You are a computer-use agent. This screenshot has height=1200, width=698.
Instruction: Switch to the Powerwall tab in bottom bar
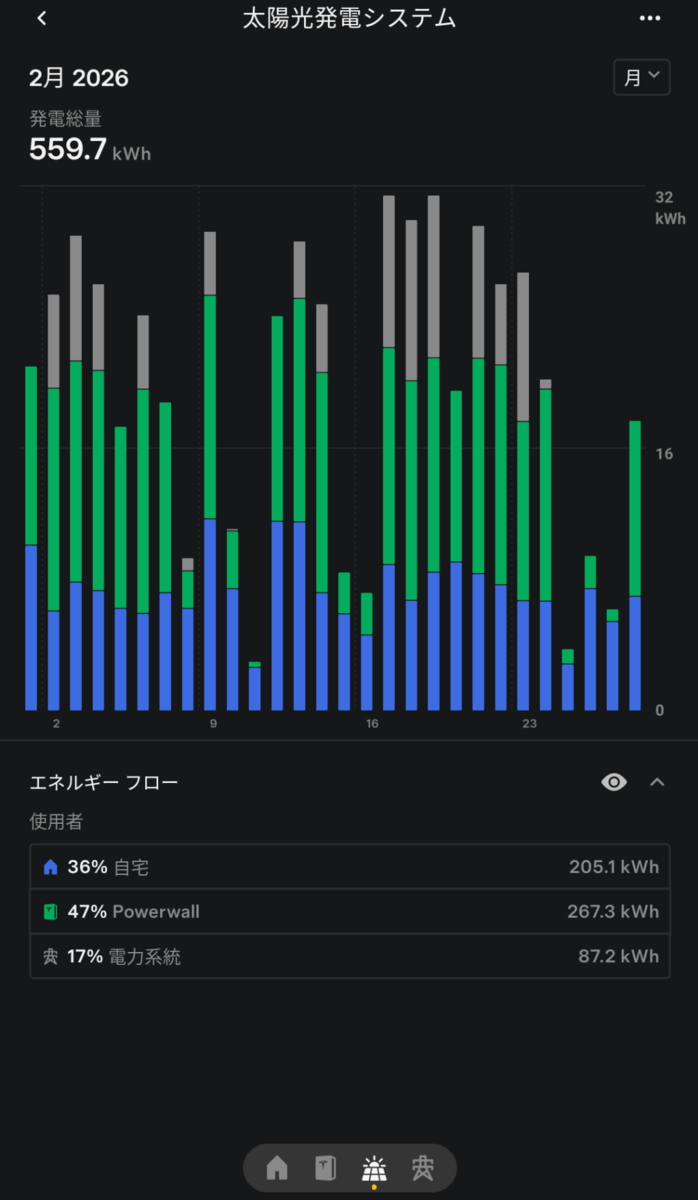[326, 1167]
